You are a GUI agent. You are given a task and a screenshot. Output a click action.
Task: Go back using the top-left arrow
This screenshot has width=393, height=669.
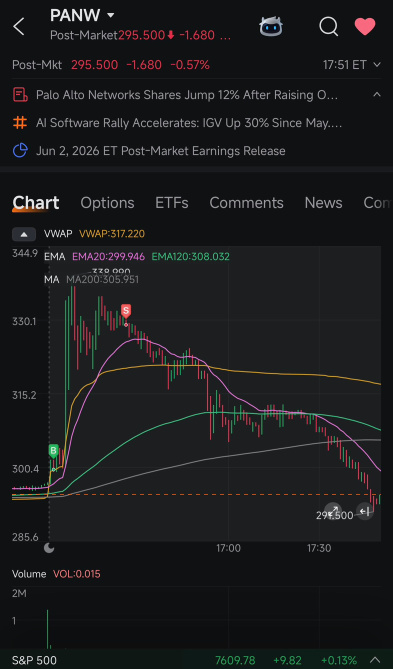[x=19, y=26]
